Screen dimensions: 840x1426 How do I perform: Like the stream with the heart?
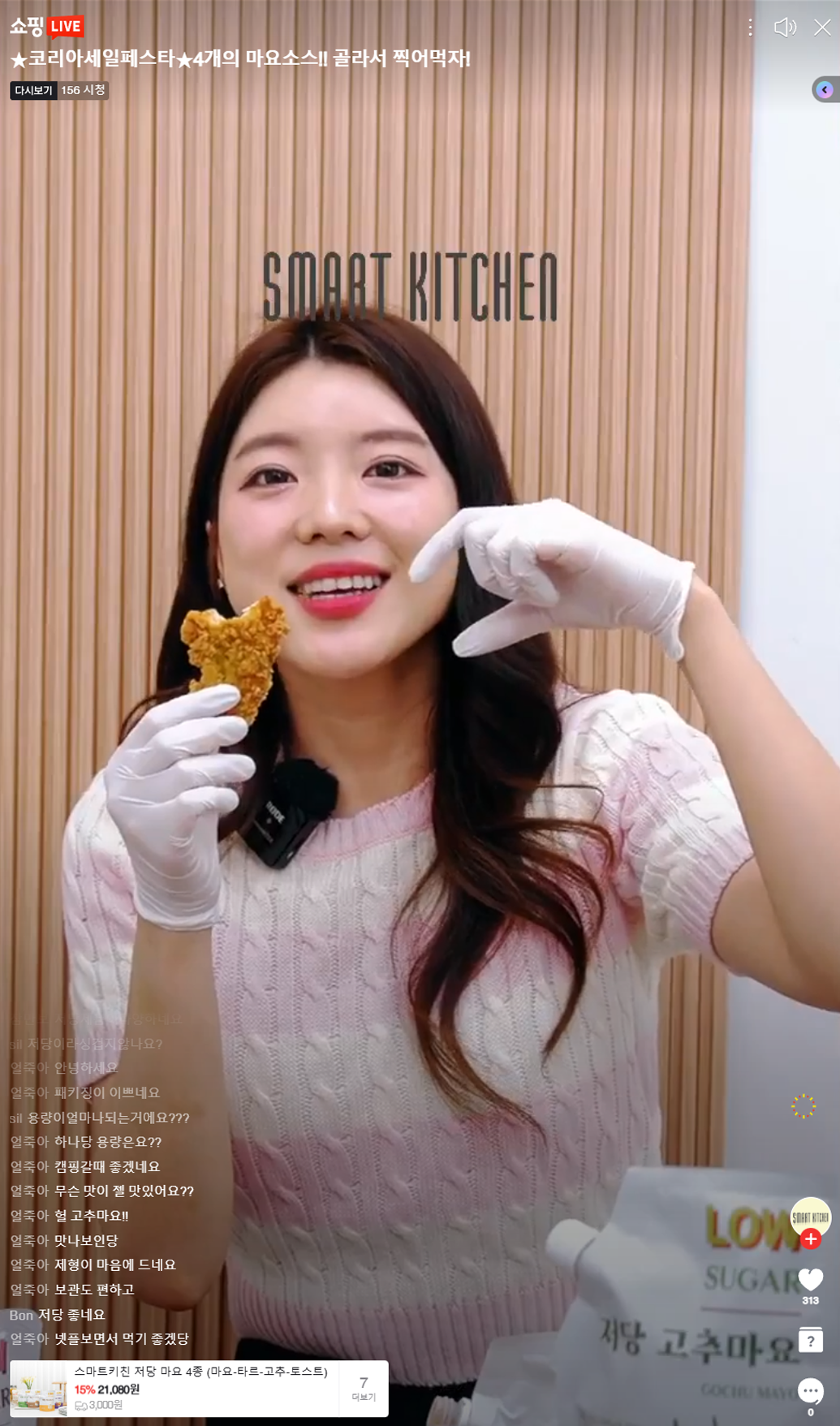pyautogui.click(x=810, y=1280)
